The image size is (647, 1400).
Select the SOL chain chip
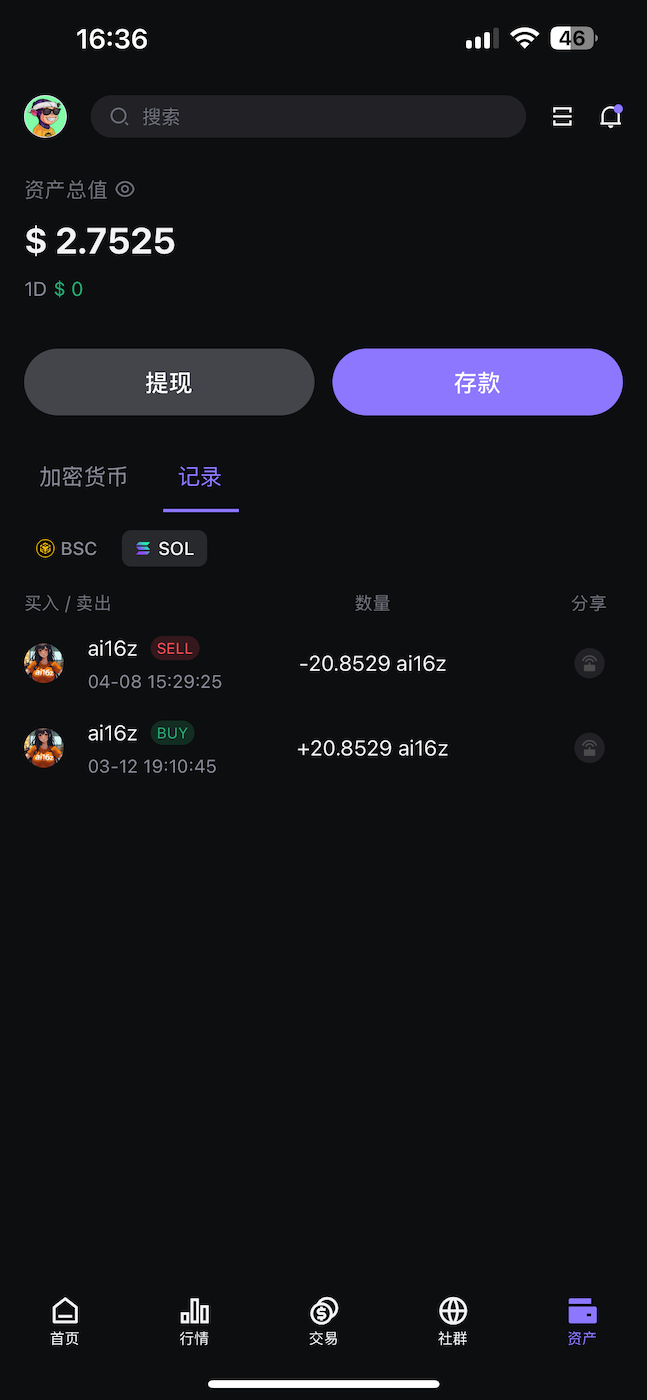165,548
